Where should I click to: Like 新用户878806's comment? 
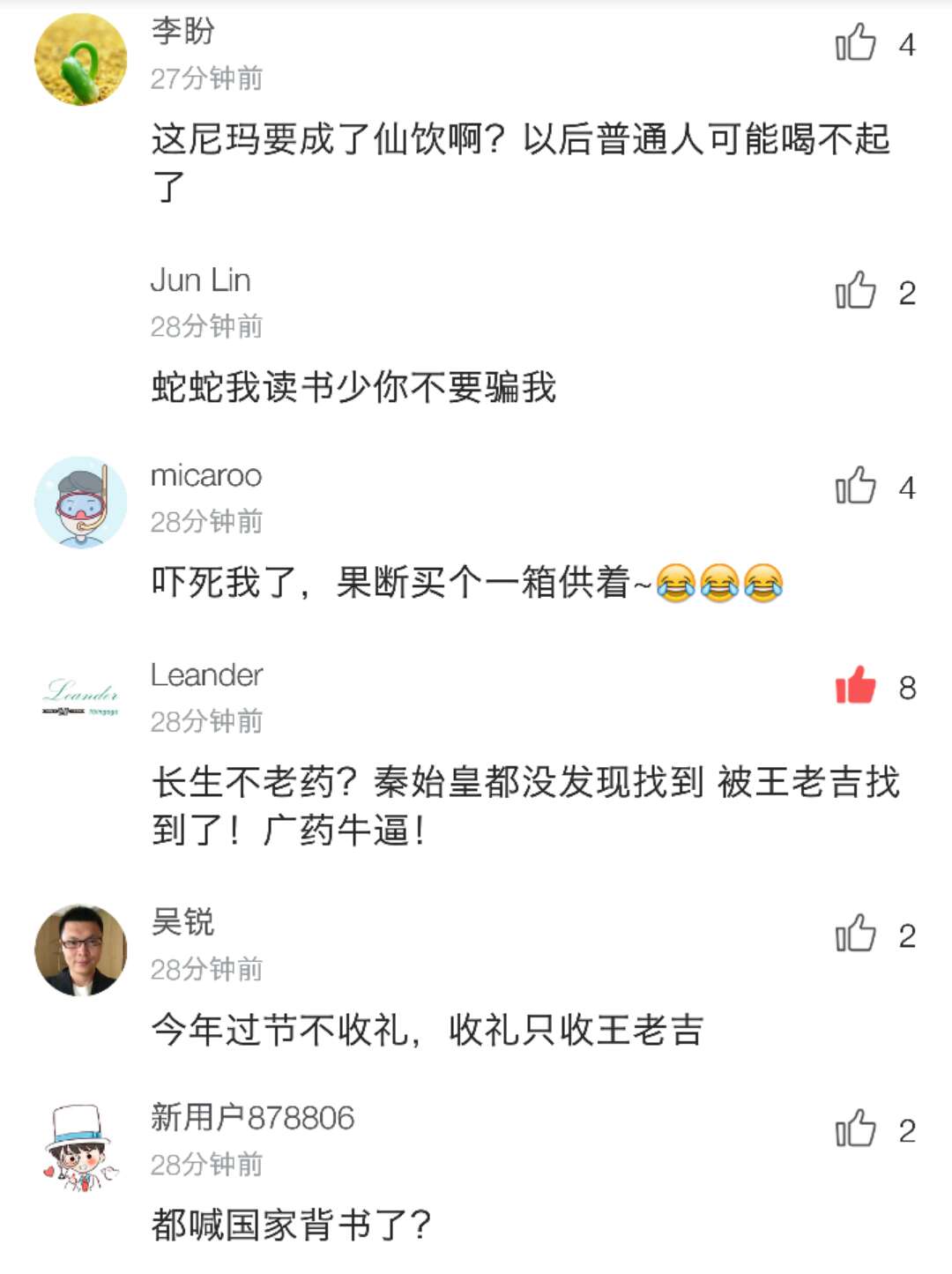pos(855,1129)
